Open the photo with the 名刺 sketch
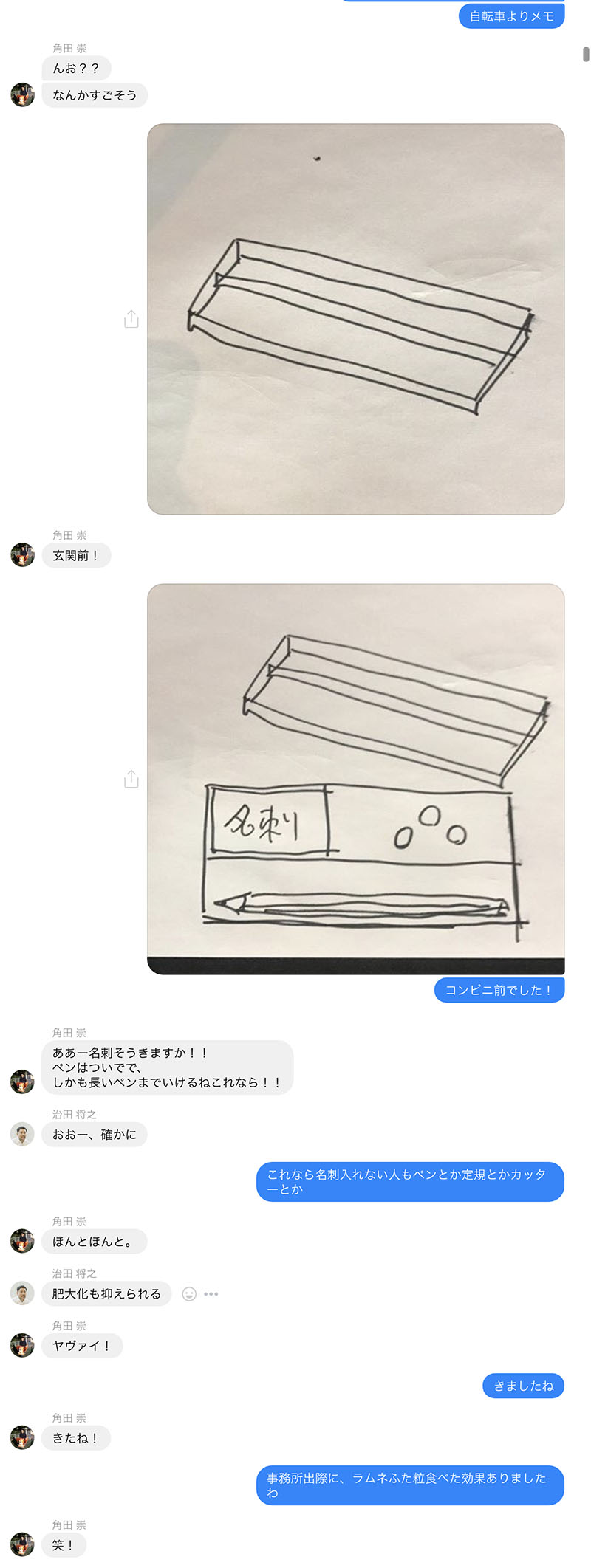Screen dimensions: 591x1568 click(355, 779)
